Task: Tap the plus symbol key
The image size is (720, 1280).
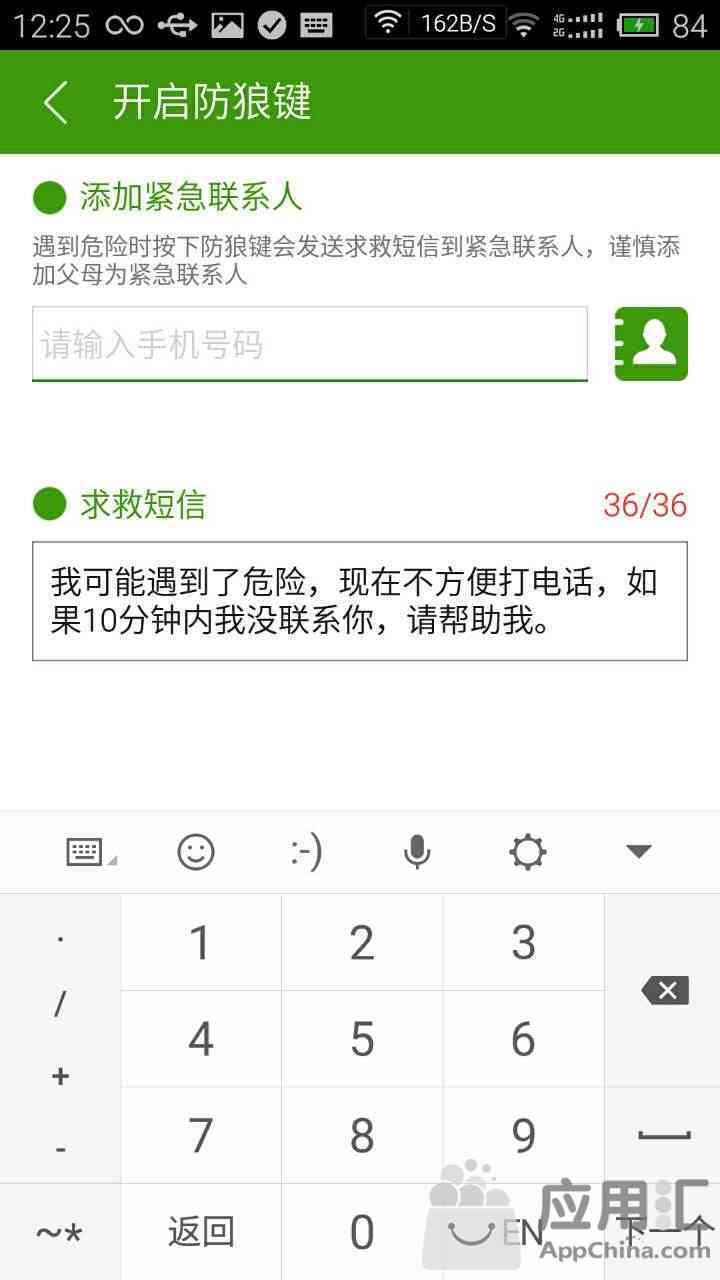Action: point(60,1076)
